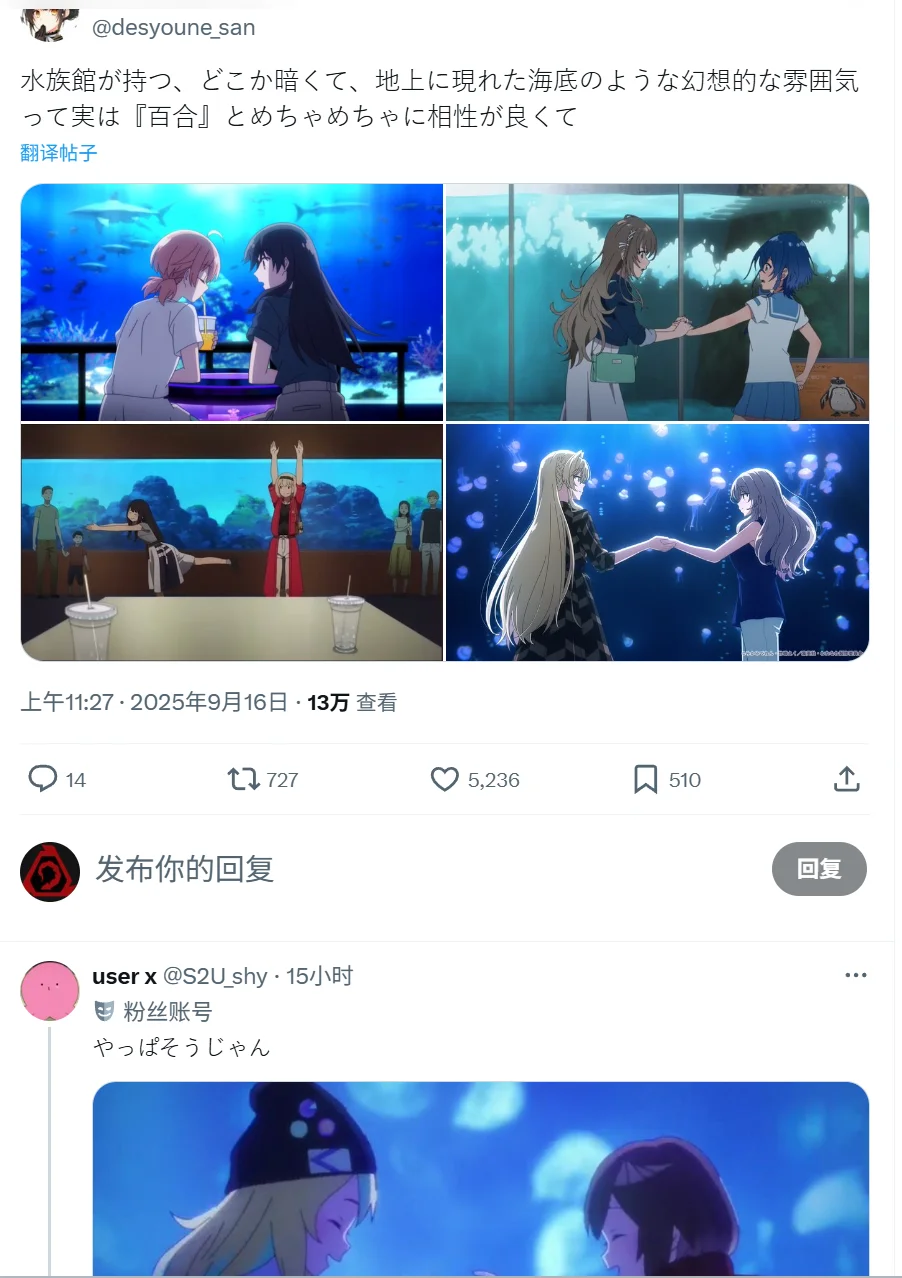Open the image attached to user x's reply
902x1278 pixels.
click(480, 1178)
